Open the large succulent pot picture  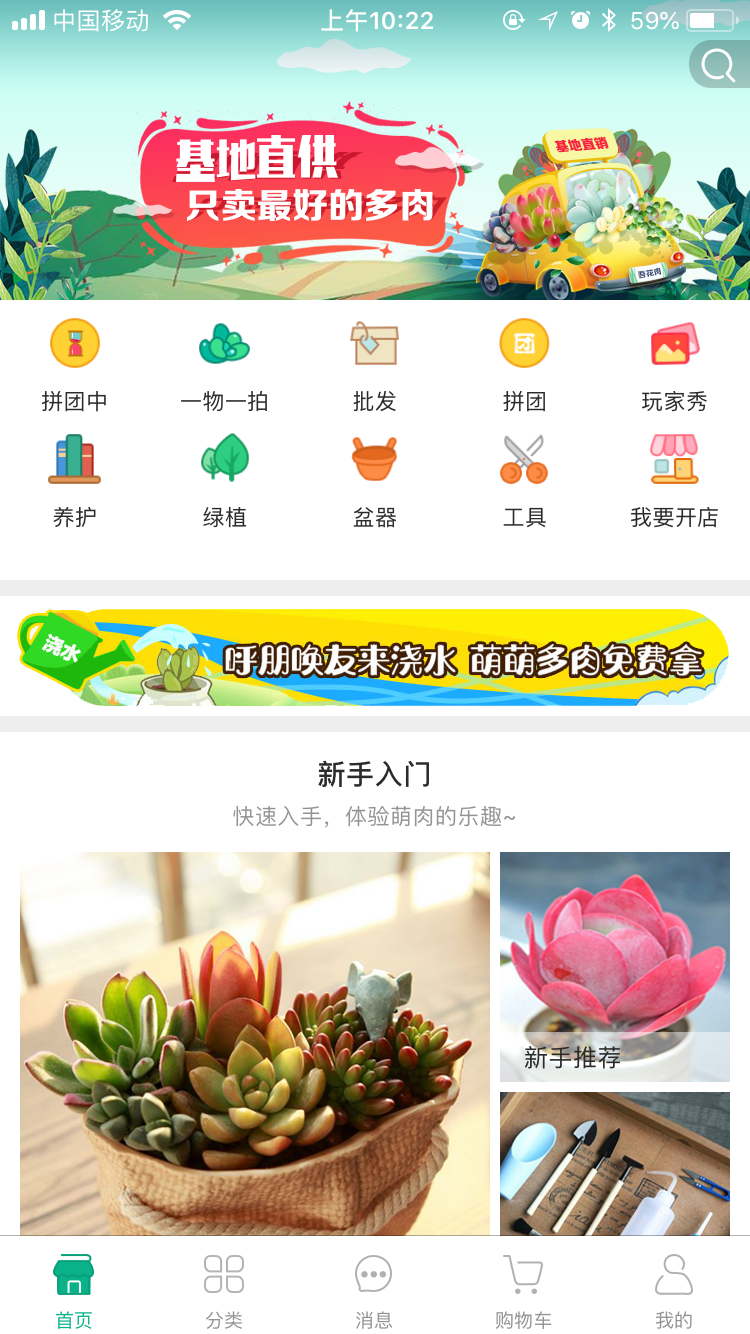click(x=255, y=1043)
